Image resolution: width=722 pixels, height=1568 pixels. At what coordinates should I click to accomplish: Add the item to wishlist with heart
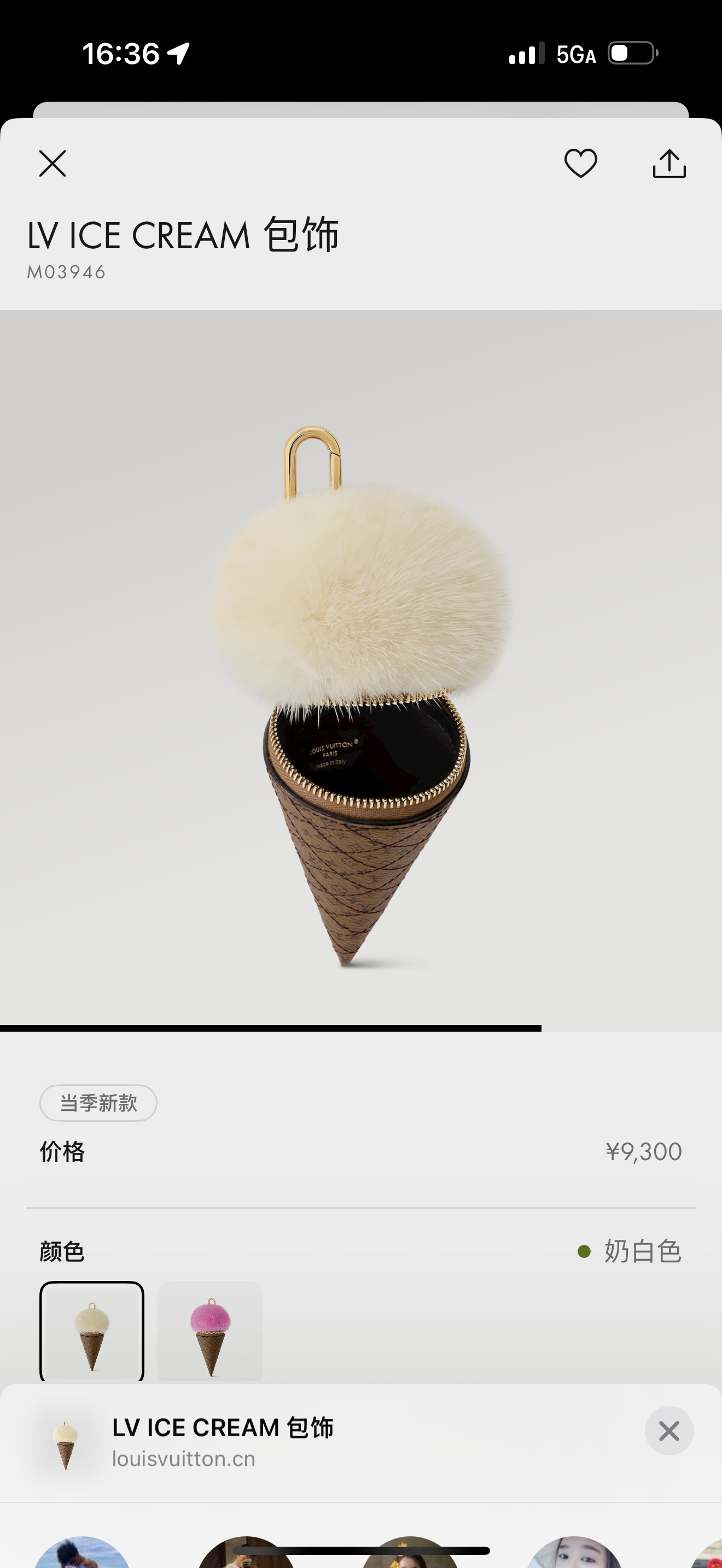pos(581,163)
